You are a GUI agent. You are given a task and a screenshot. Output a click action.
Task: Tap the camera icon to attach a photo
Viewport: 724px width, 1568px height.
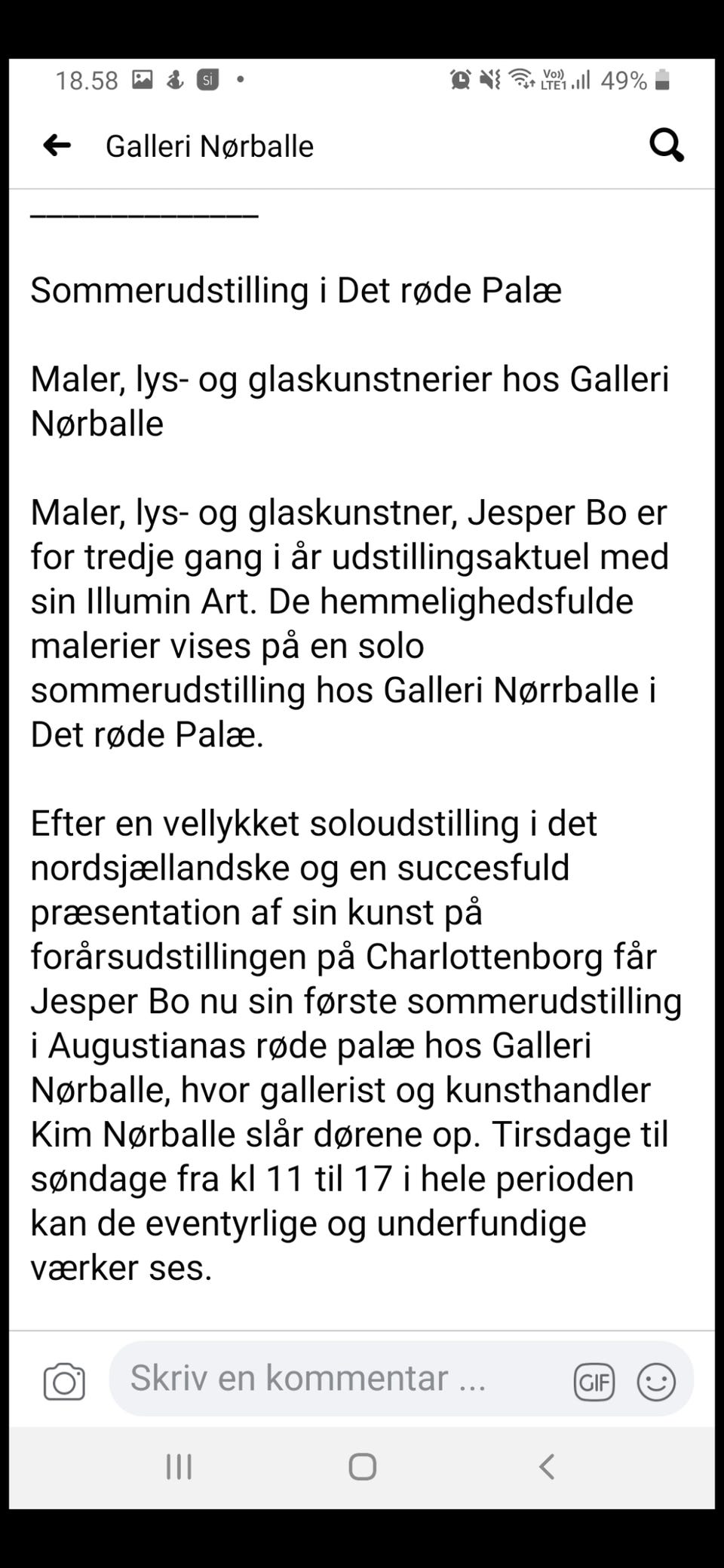[66, 1378]
